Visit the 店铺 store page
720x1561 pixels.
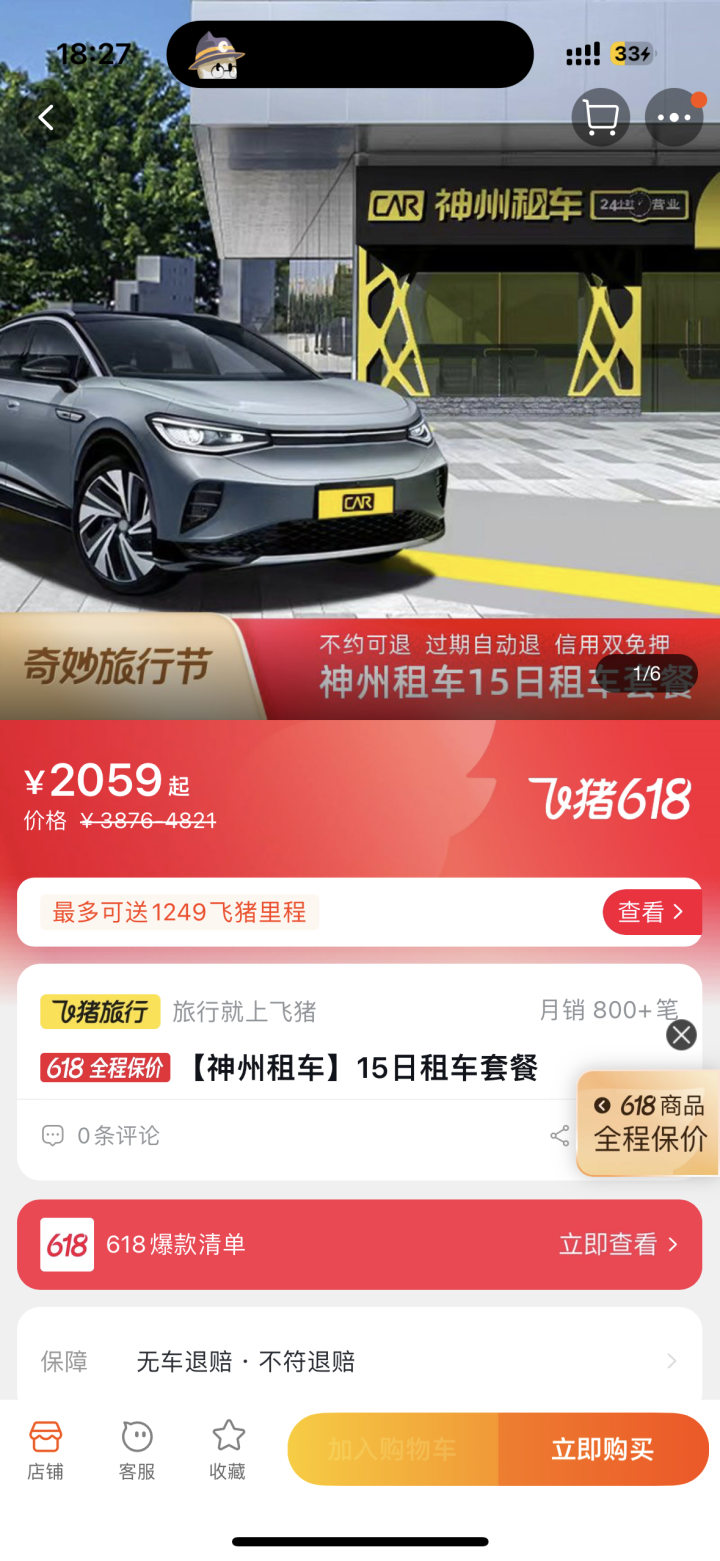pyautogui.click(x=45, y=1450)
